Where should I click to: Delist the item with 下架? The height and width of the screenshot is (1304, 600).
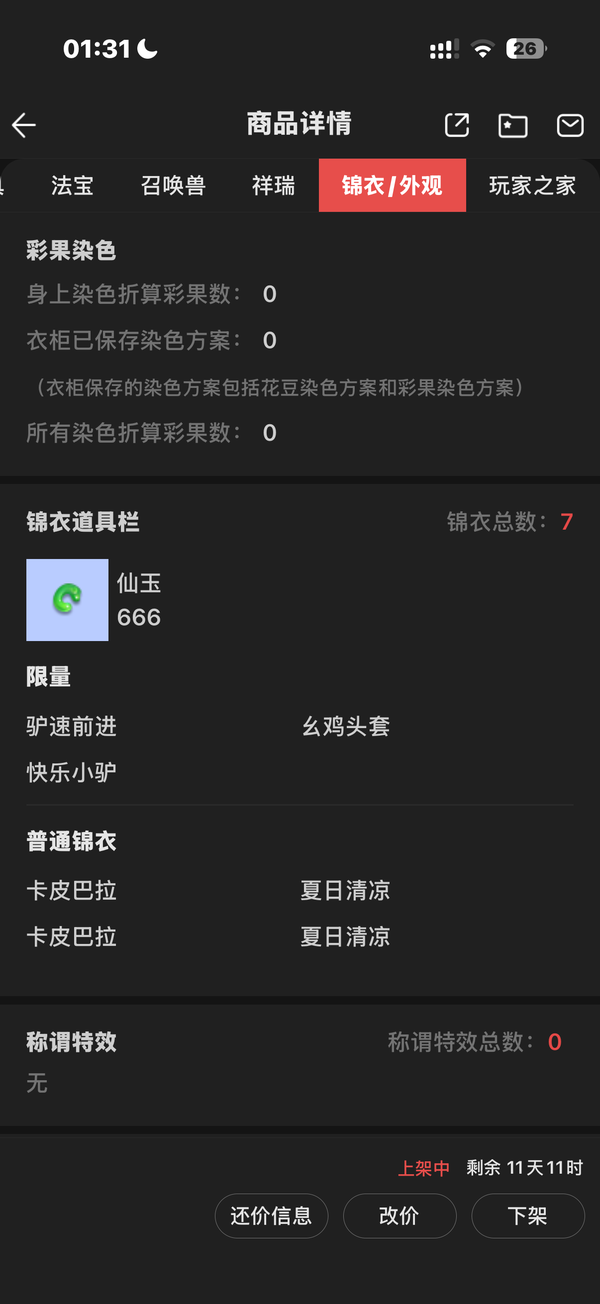(x=527, y=1216)
